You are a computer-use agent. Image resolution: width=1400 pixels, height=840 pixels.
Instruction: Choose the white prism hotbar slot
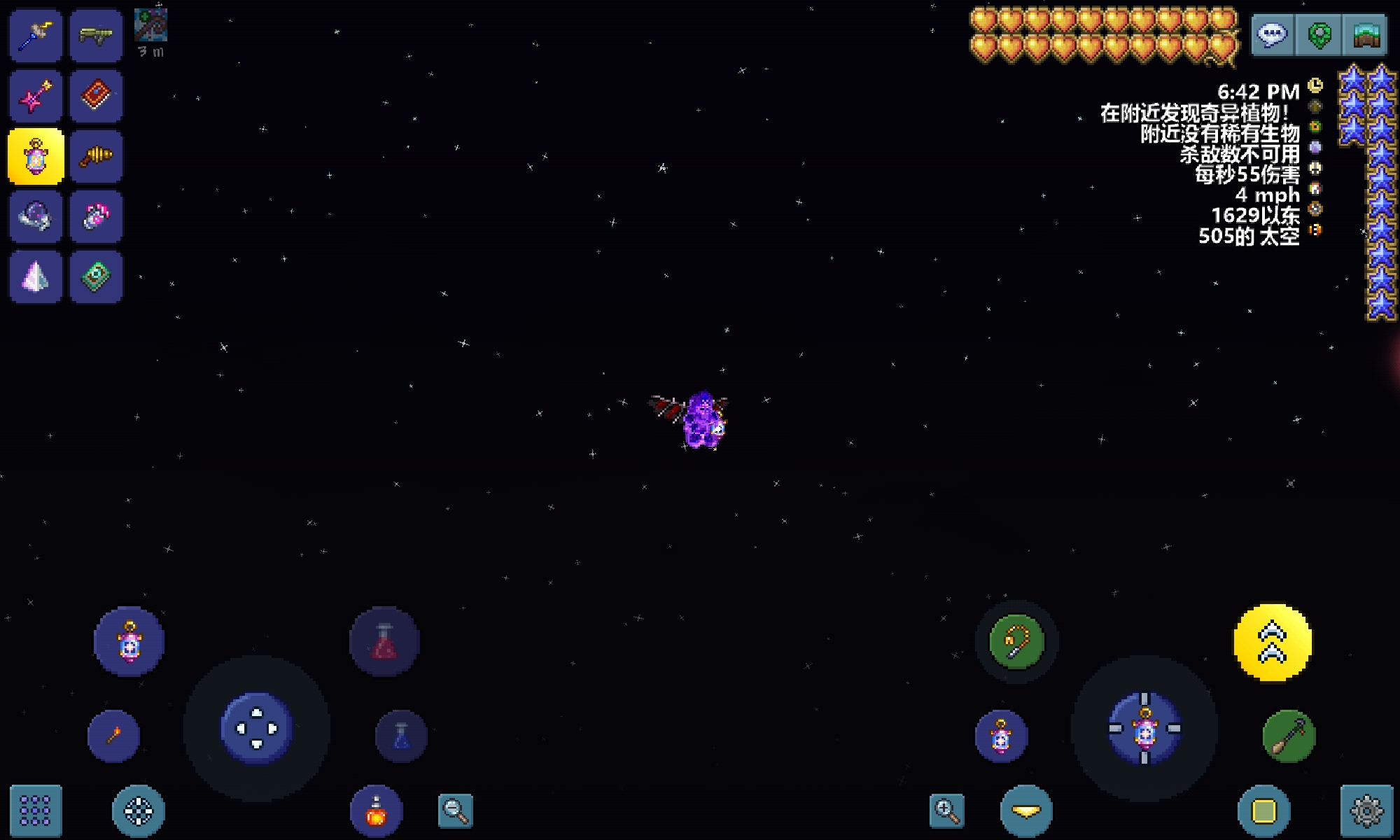[x=36, y=278]
